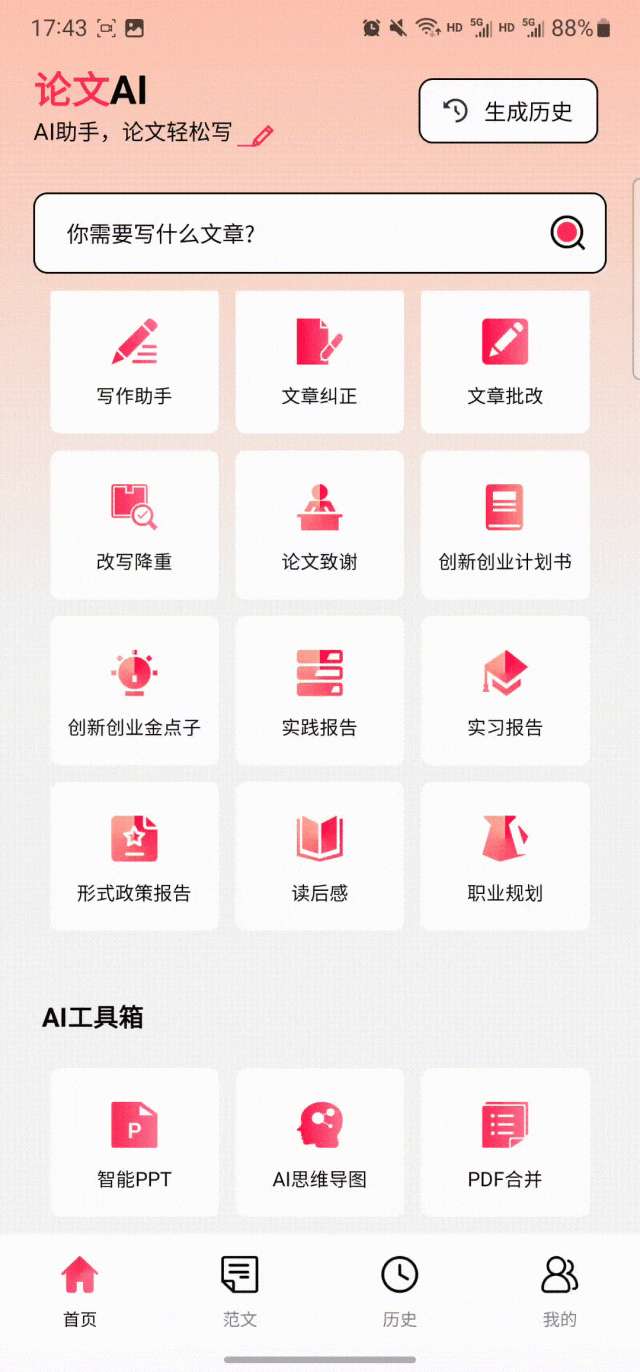
Task: Choose 论文致谢 card
Action: (320, 525)
